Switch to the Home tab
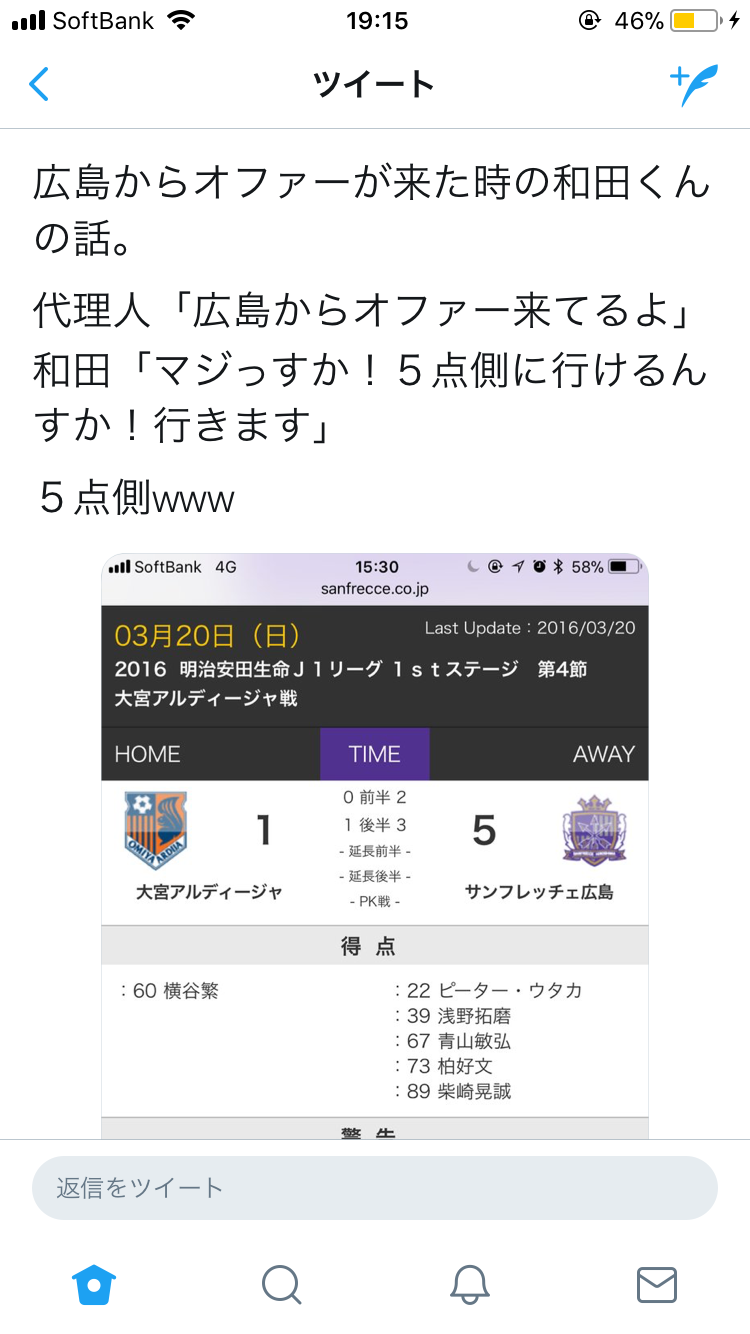Screen dimensions: 750x1334 click(94, 1283)
